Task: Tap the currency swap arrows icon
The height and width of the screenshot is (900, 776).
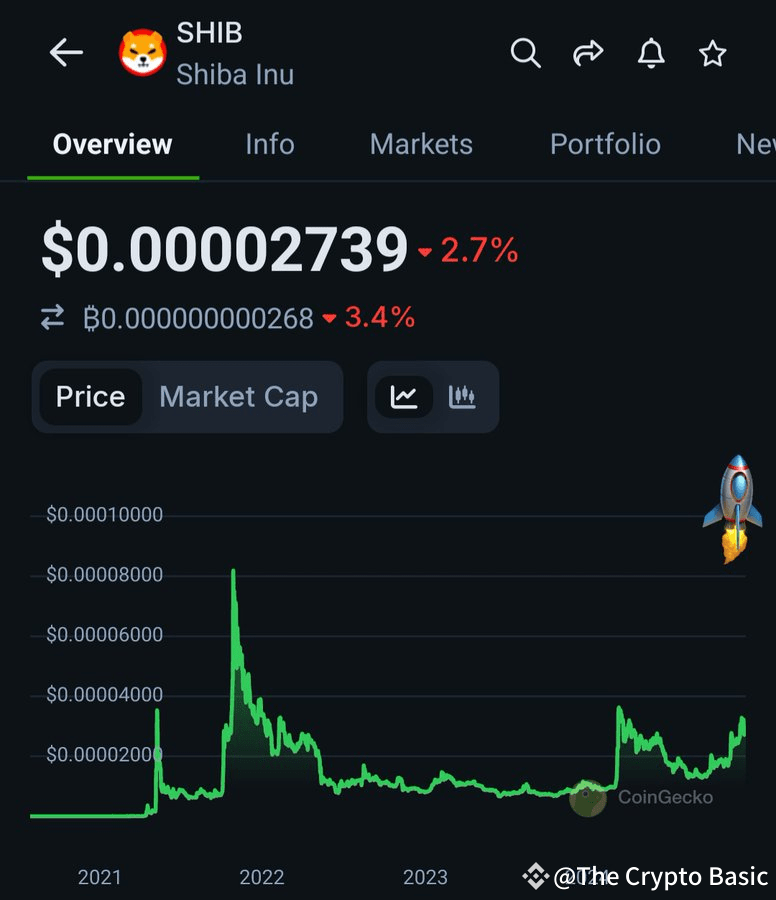Action: 52,319
